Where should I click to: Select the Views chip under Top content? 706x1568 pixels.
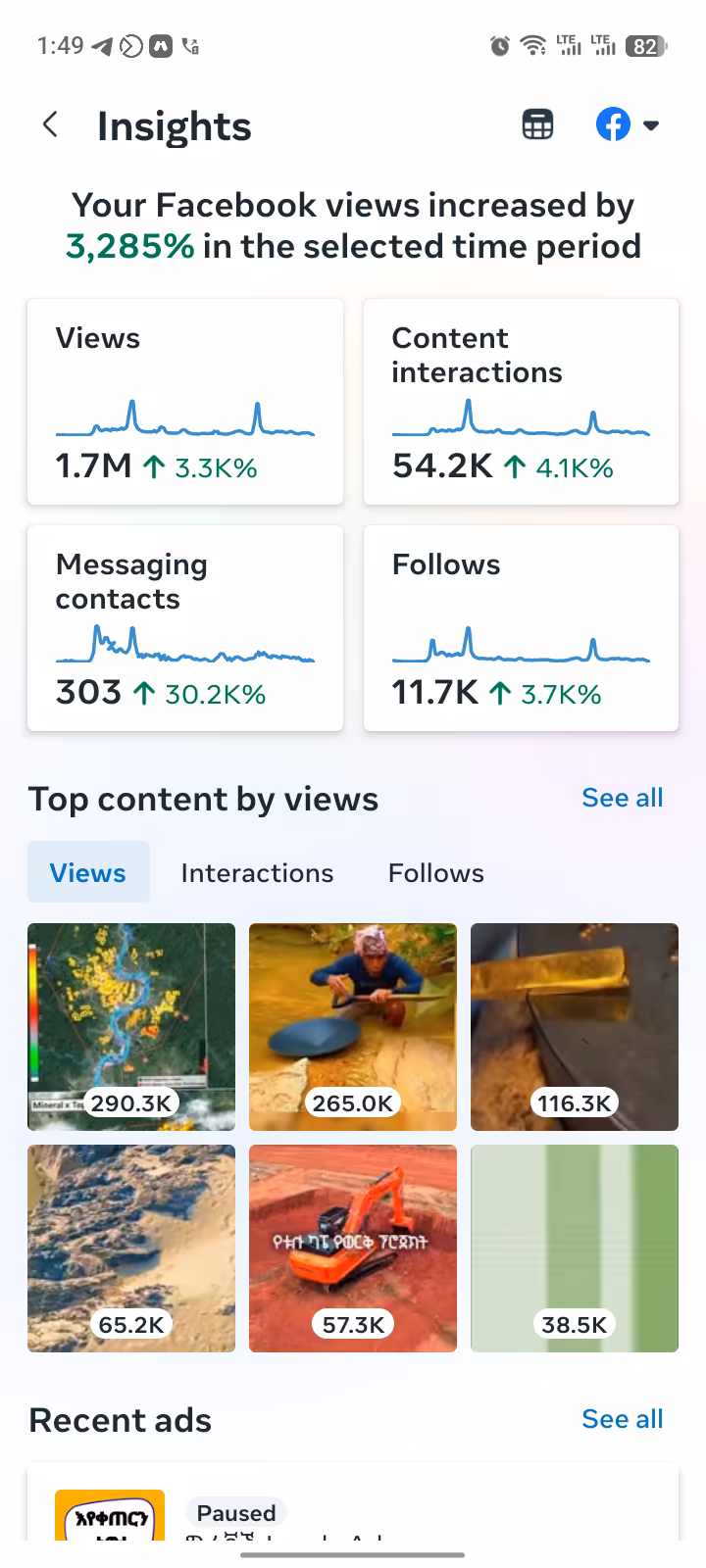(88, 872)
